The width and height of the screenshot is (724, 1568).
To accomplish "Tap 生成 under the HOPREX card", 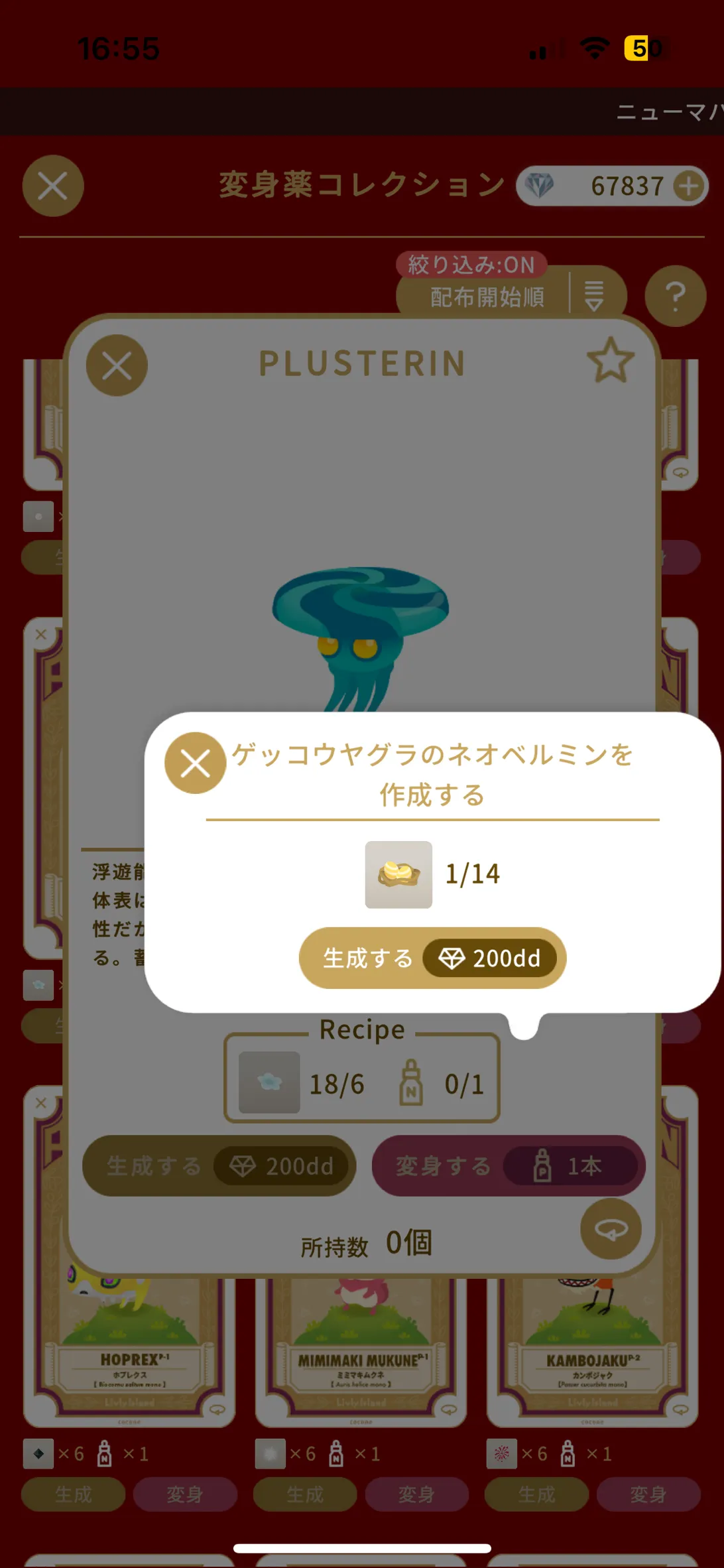I will pyautogui.click(x=73, y=1494).
